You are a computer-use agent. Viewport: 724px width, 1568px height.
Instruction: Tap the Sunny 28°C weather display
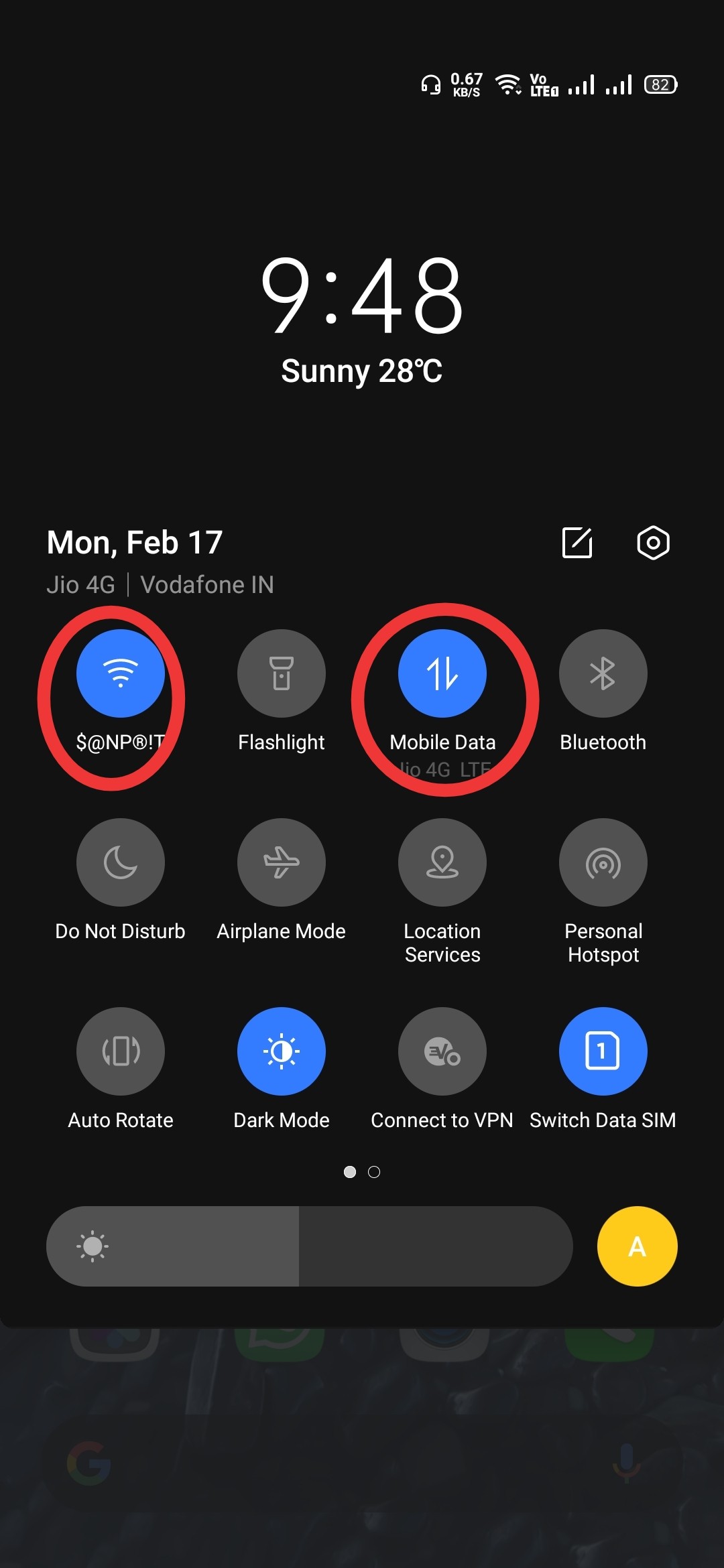(x=362, y=369)
